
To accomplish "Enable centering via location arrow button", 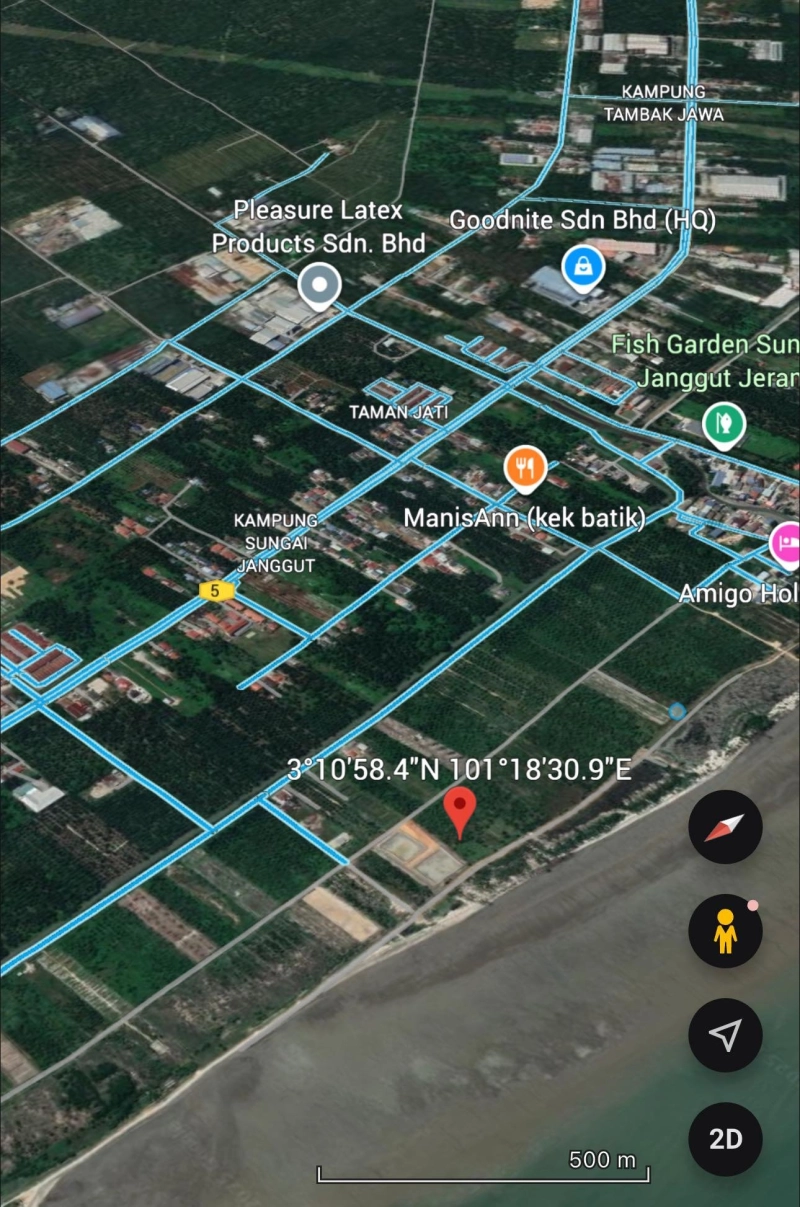I will [x=724, y=1035].
